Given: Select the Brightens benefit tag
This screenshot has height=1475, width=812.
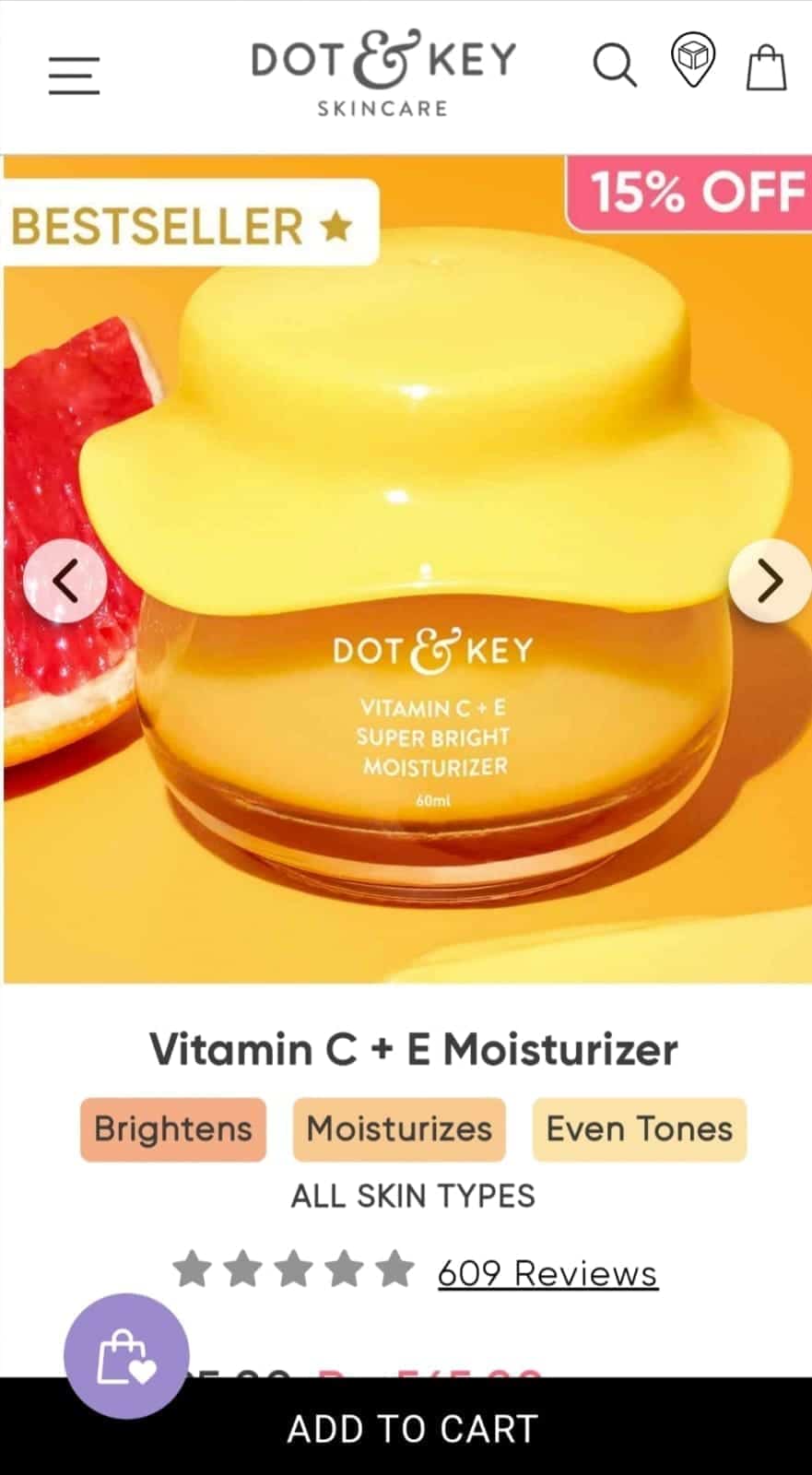Looking at the screenshot, I should (172, 1128).
